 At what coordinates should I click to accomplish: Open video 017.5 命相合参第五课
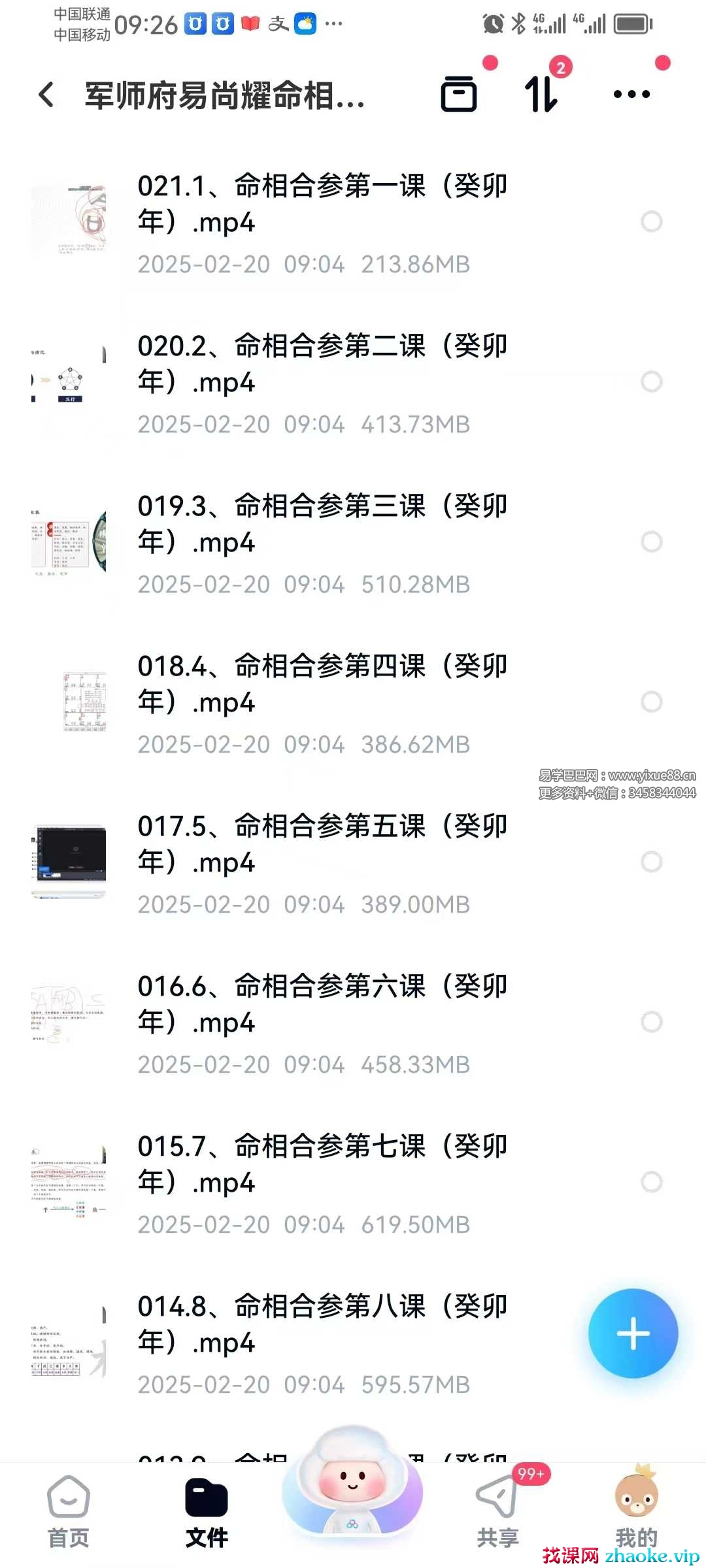[x=322, y=845]
